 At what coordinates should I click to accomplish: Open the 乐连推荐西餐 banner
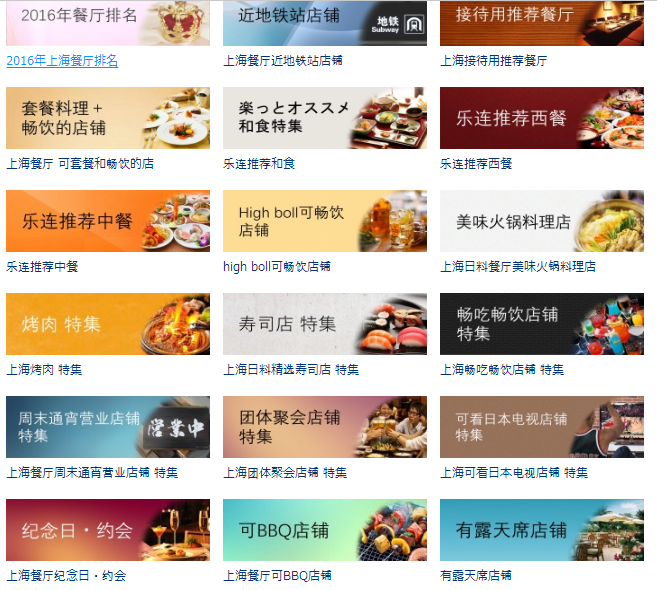541,118
